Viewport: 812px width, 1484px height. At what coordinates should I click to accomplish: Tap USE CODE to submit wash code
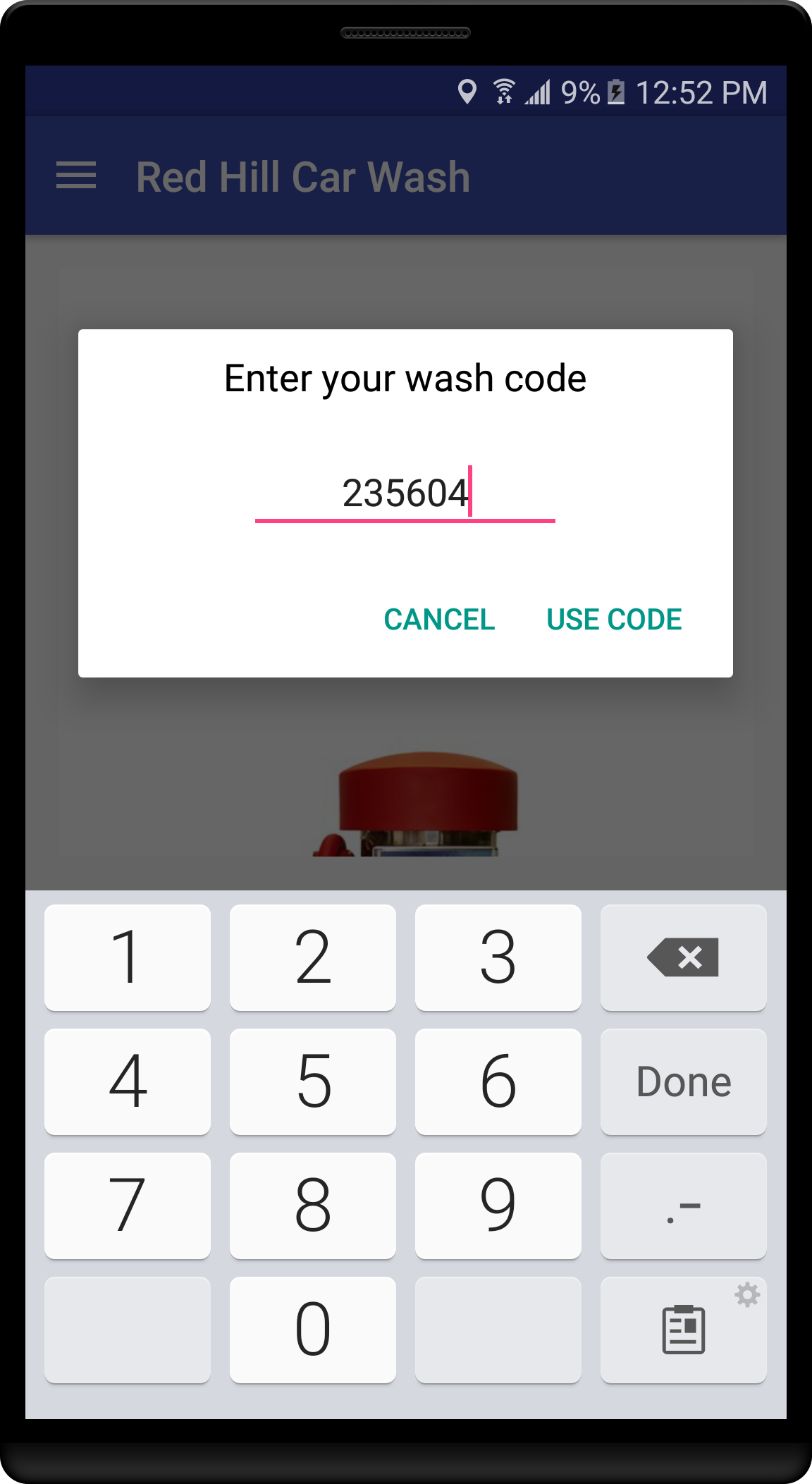tap(614, 620)
